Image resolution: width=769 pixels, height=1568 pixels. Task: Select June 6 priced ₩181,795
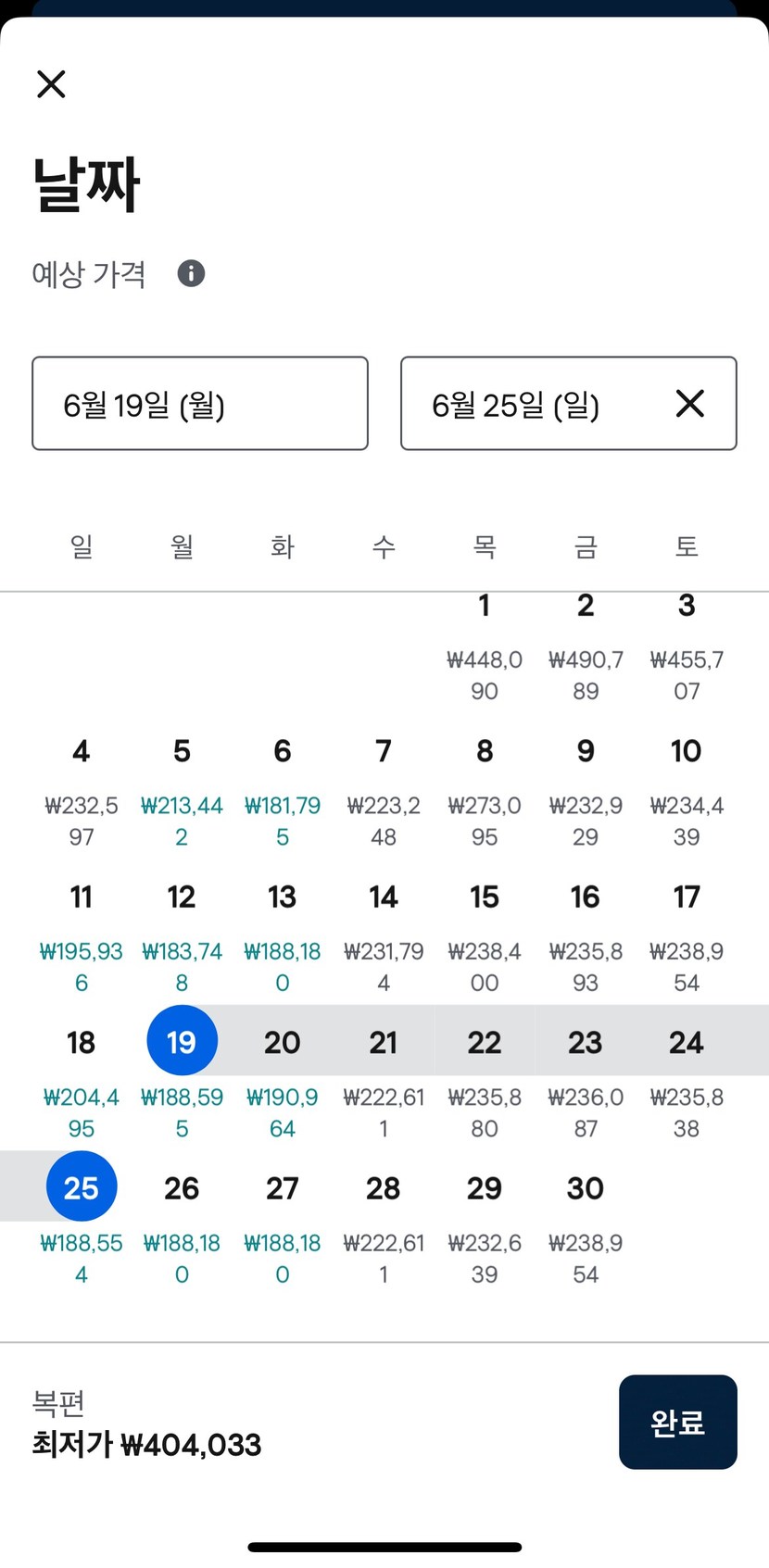[x=283, y=792]
